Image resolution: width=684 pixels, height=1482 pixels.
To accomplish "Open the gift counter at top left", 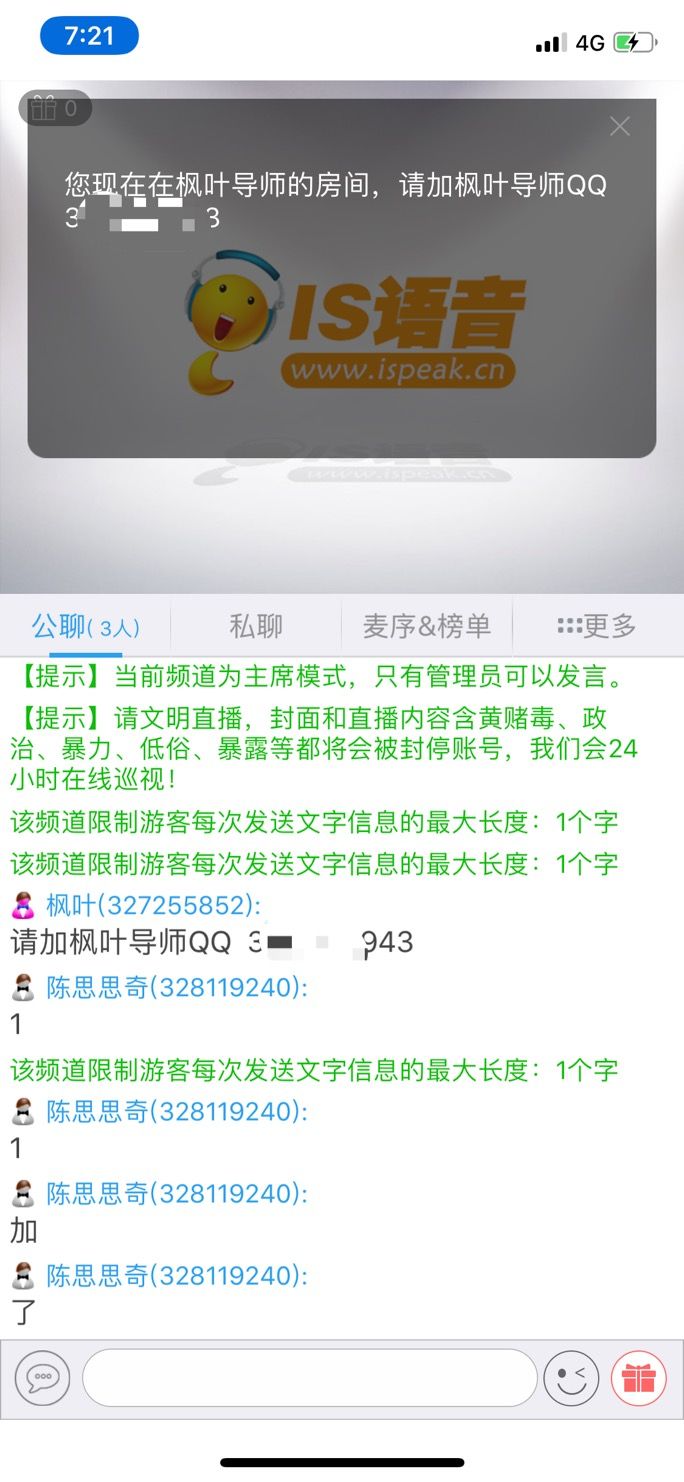I will tap(55, 109).
